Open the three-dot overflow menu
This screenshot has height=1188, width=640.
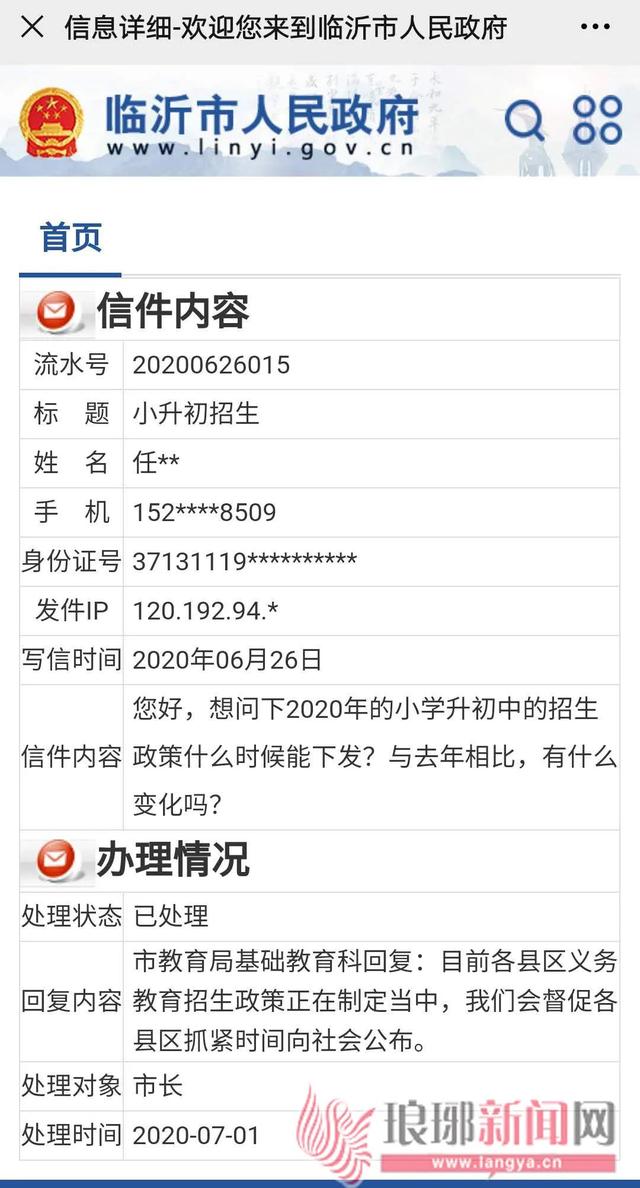coord(595,27)
